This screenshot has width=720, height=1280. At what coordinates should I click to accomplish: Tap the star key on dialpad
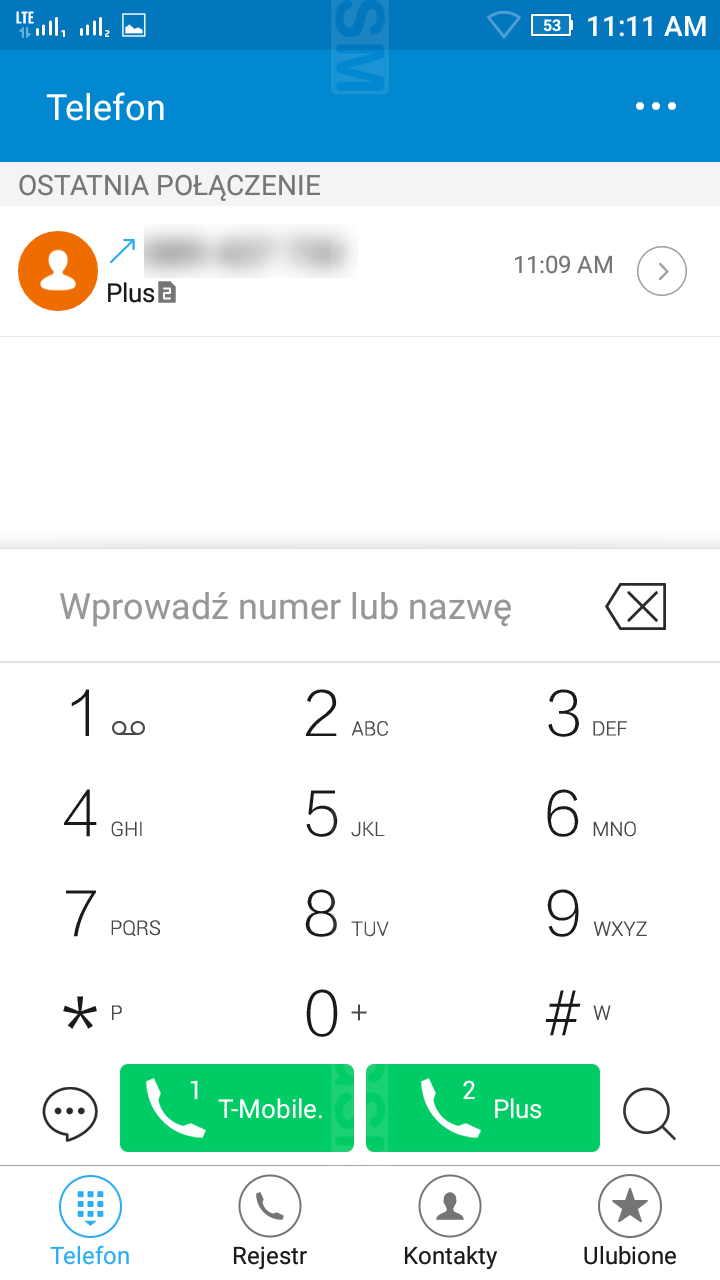click(92, 1015)
